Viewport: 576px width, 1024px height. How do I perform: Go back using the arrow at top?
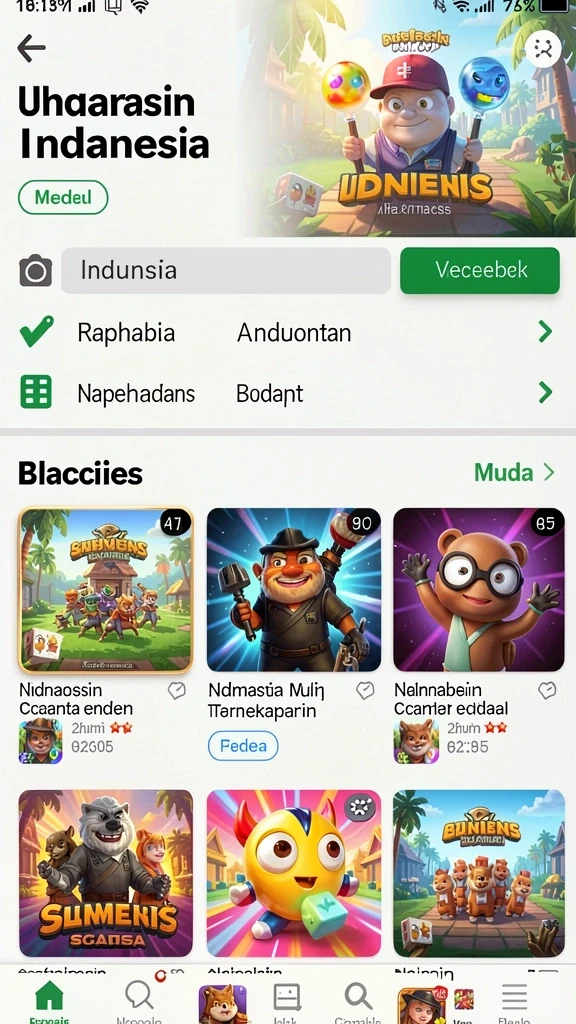click(31, 48)
